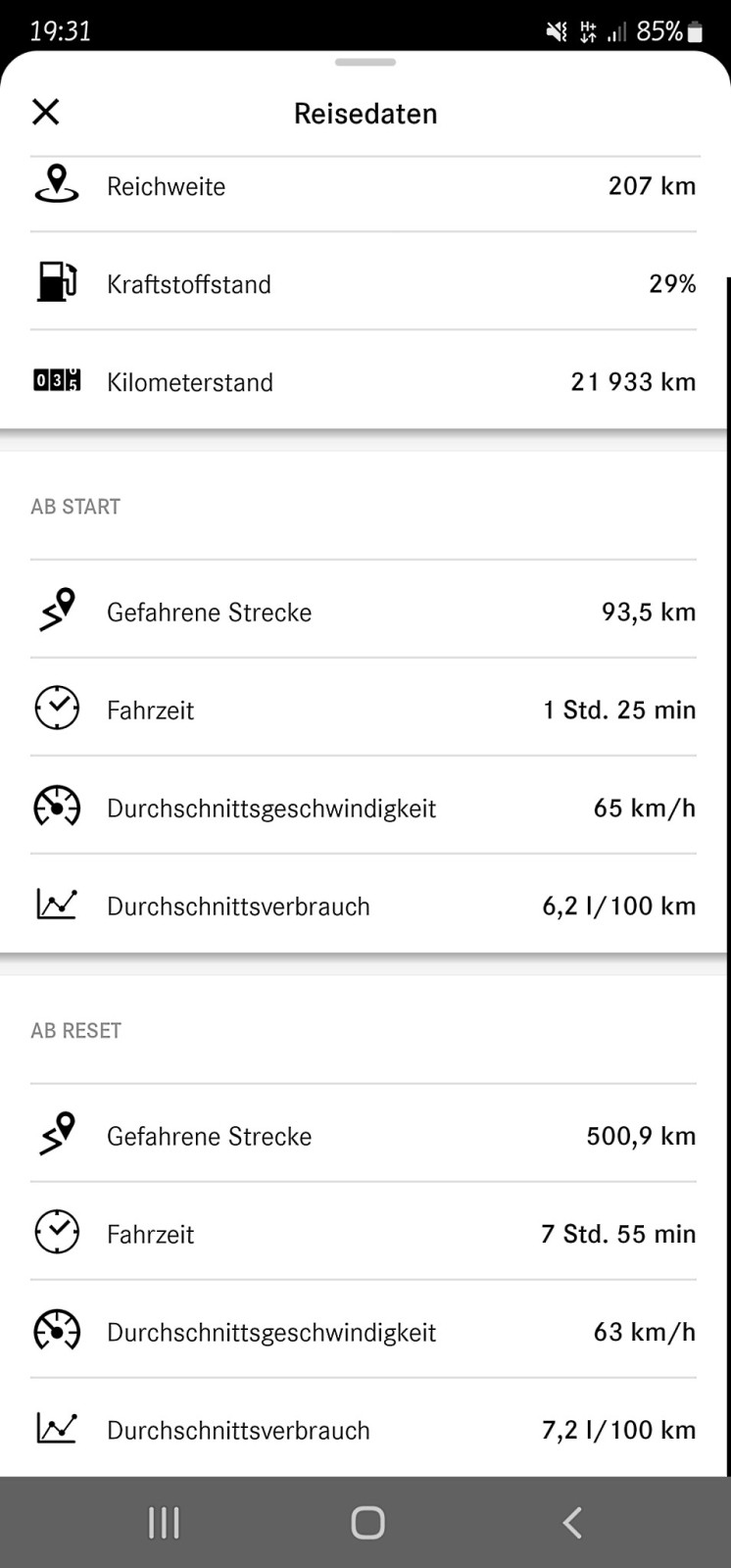Click the Gefahrene Strecke route icon under AB START
731x1568 pixels.
56,610
